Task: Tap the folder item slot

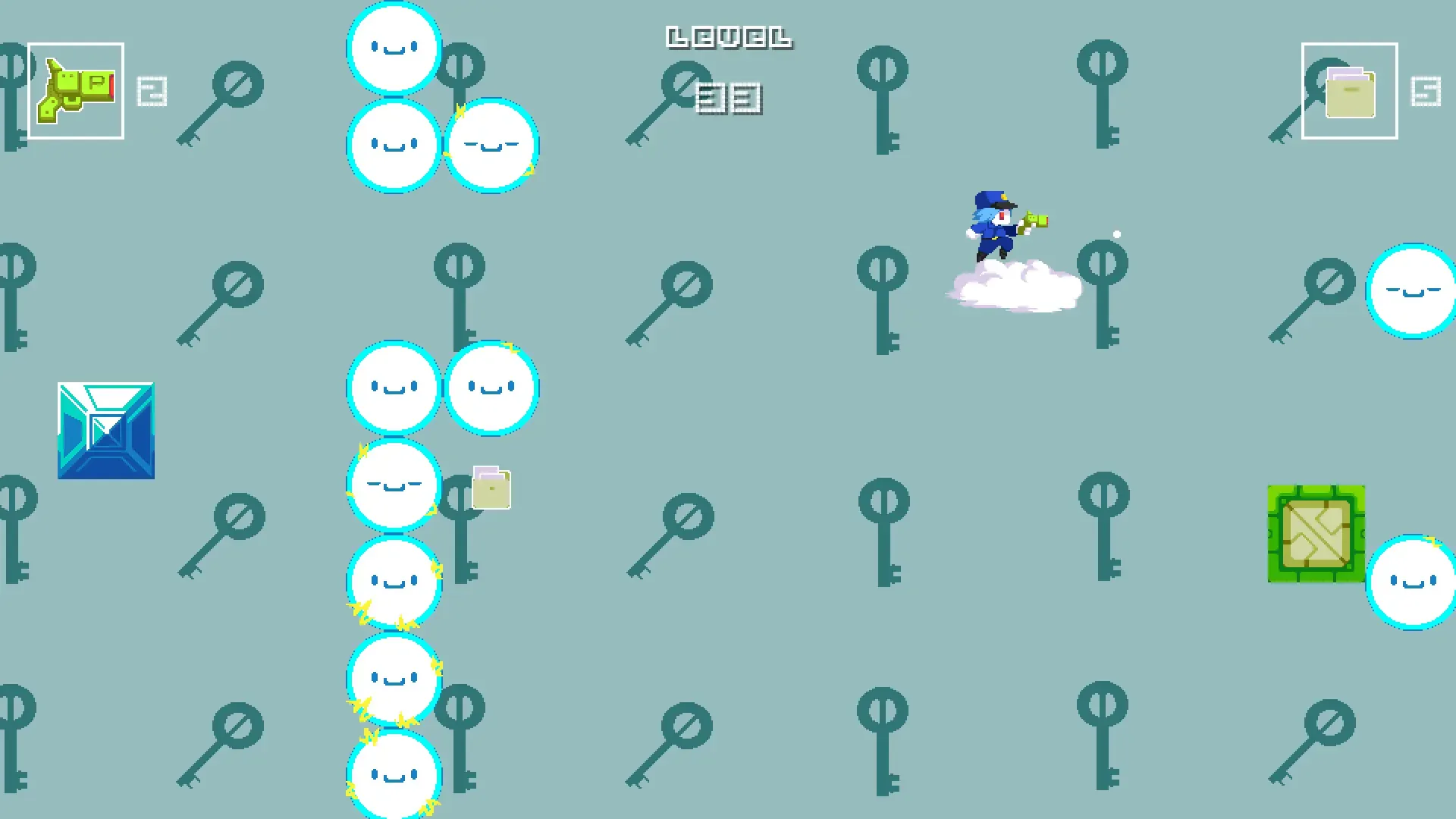Action: pyautogui.click(x=1349, y=91)
